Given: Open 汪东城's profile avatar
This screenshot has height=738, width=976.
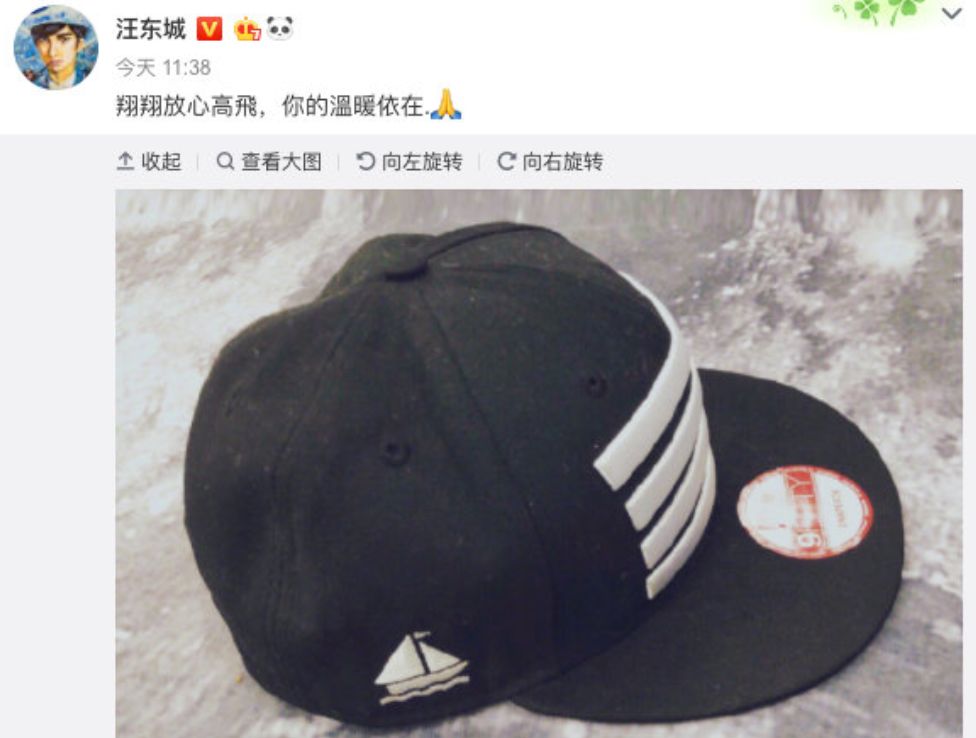Looking at the screenshot, I should pyautogui.click(x=55, y=47).
